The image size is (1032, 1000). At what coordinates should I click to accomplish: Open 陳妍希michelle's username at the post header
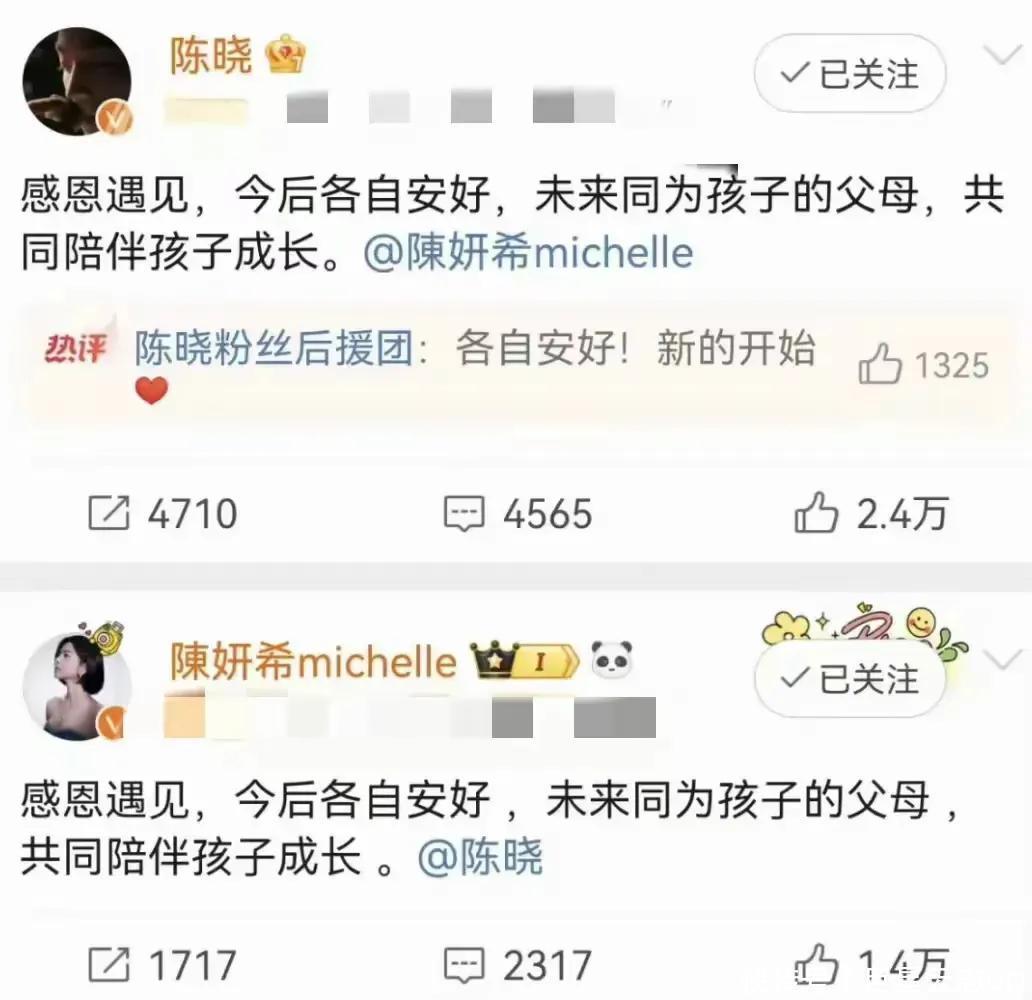click(x=312, y=662)
